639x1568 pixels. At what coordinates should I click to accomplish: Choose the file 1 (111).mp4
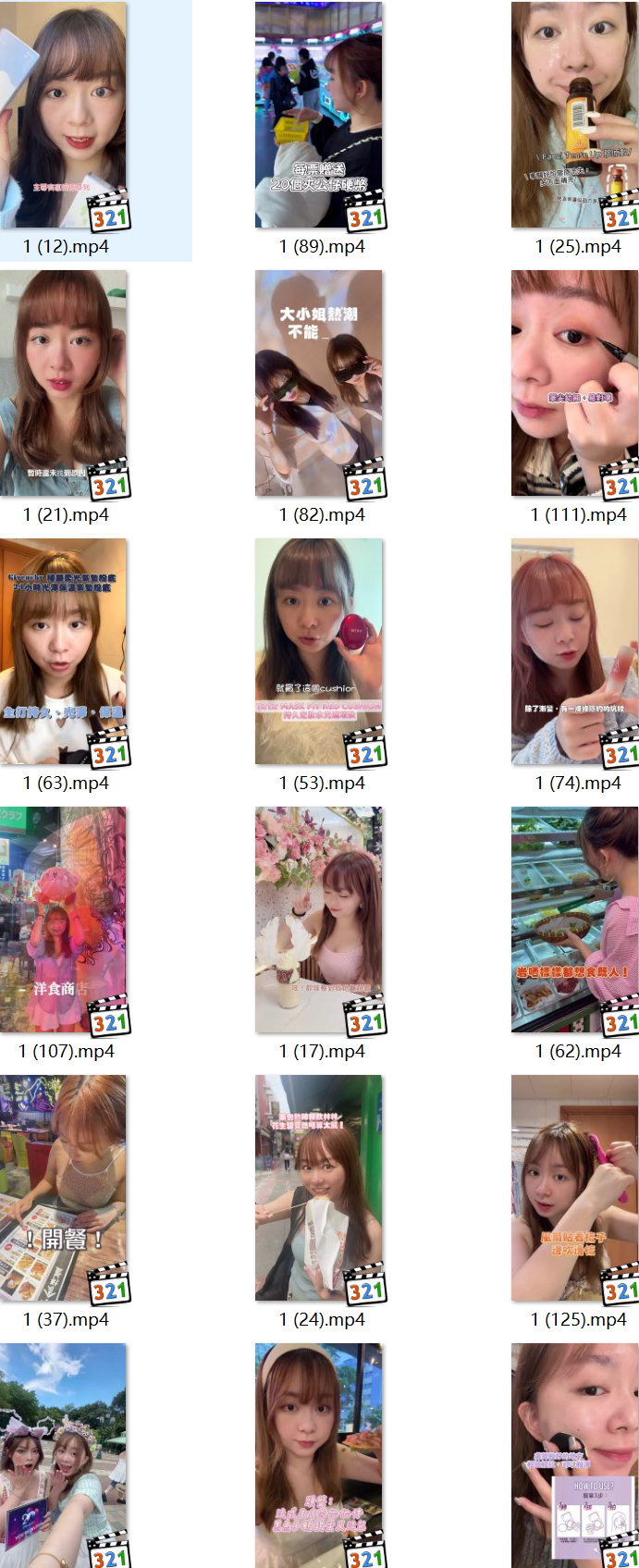pyautogui.click(x=575, y=384)
